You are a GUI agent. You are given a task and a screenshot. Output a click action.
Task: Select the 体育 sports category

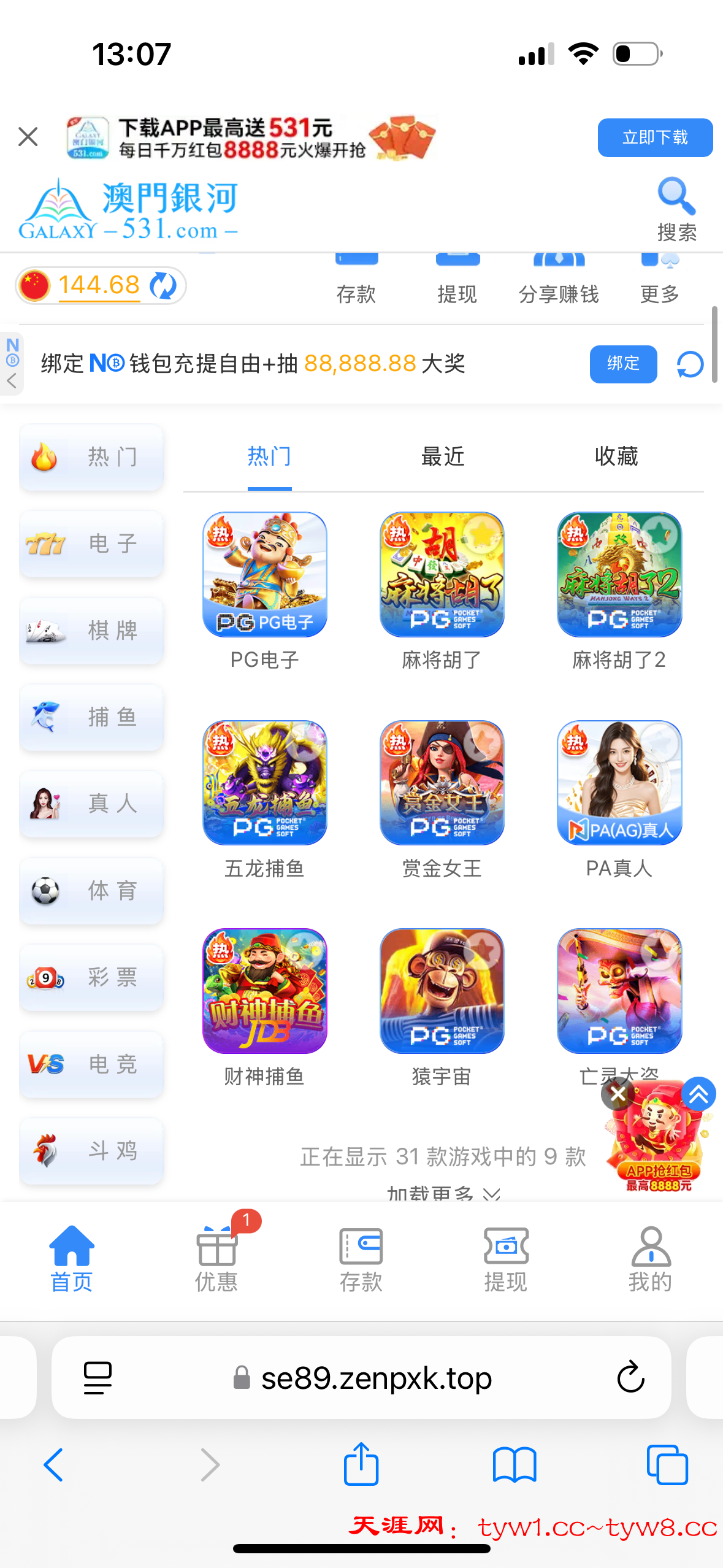[91, 891]
